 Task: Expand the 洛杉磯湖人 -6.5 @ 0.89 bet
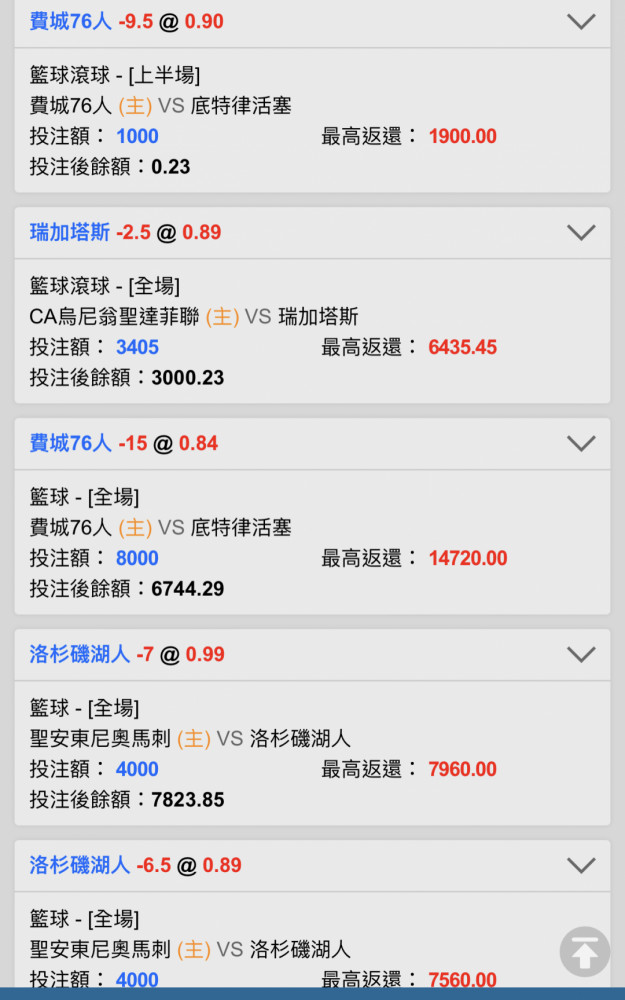[x=581, y=865]
